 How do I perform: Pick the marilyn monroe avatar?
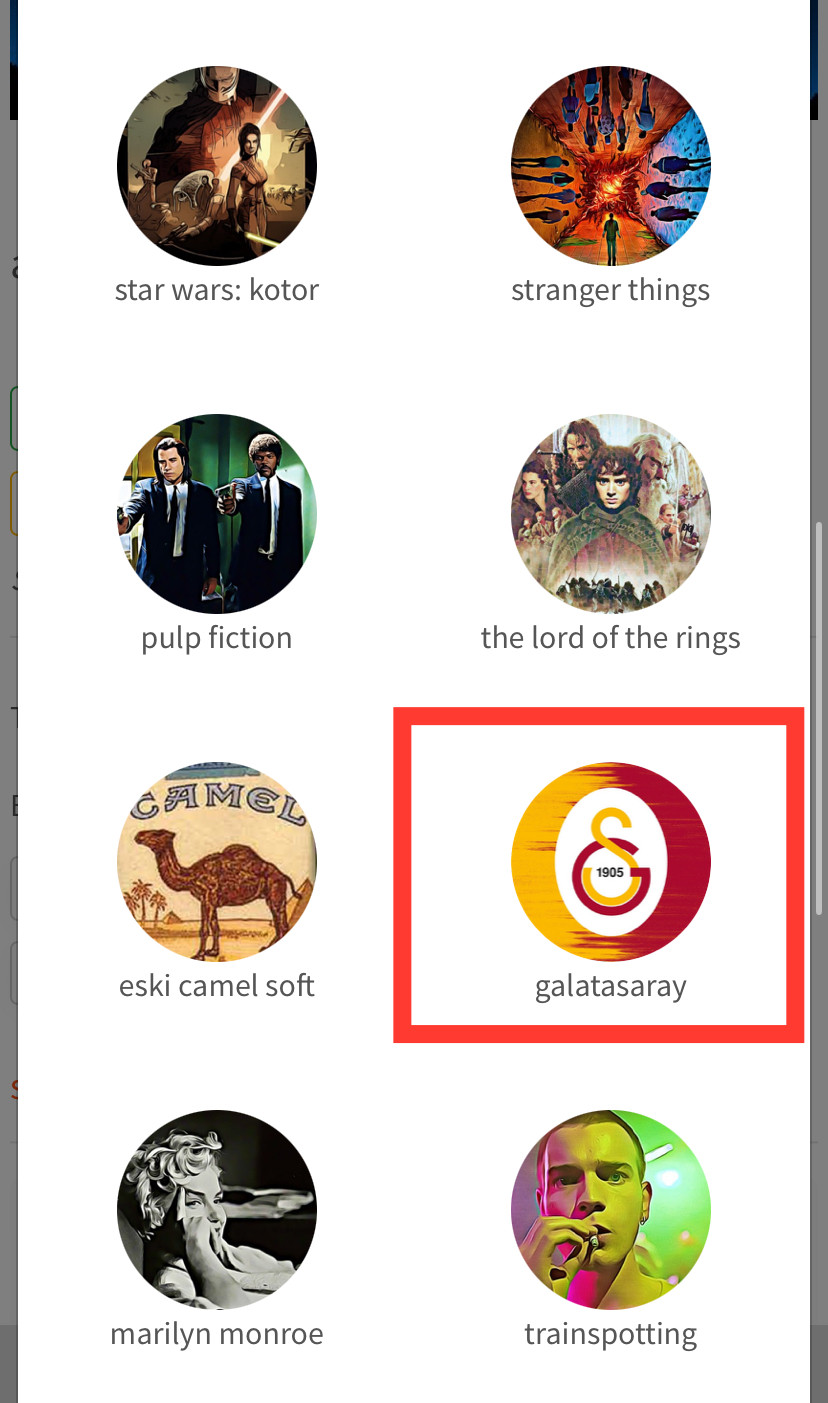tap(217, 1209)
